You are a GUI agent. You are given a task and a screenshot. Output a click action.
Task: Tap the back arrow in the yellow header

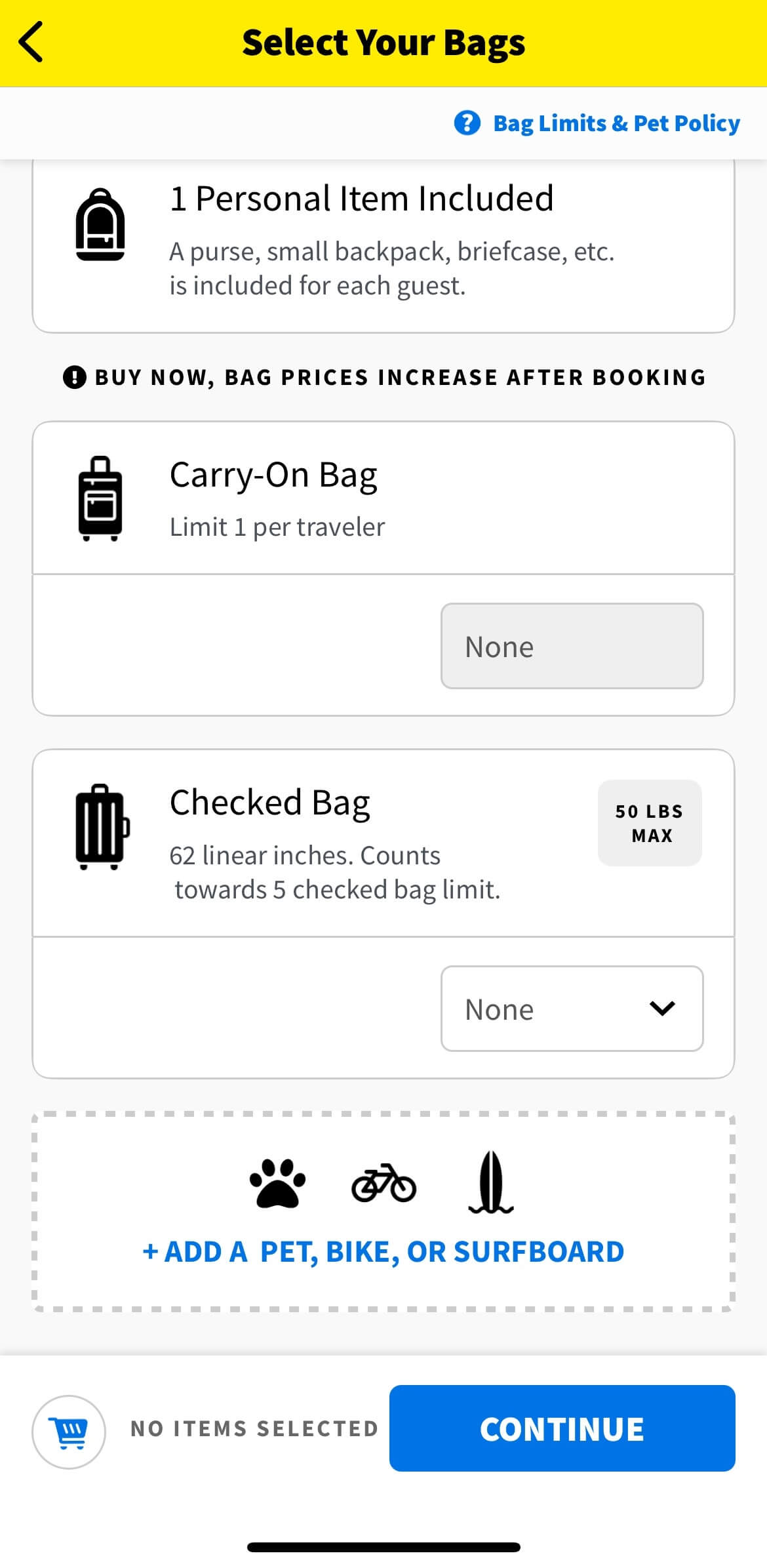(31, 42)
